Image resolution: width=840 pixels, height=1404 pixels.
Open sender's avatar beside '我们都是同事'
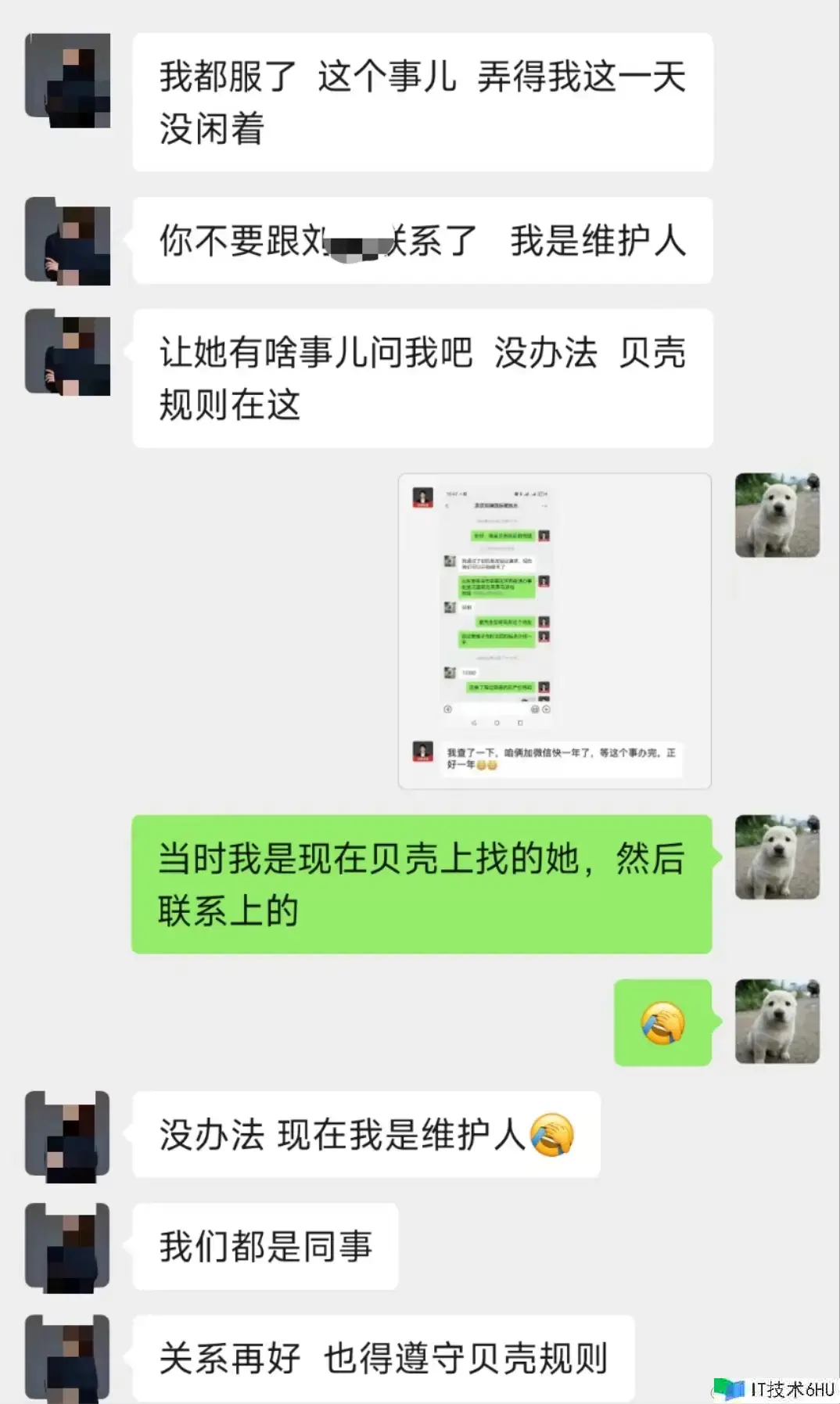coord(67,1247)
